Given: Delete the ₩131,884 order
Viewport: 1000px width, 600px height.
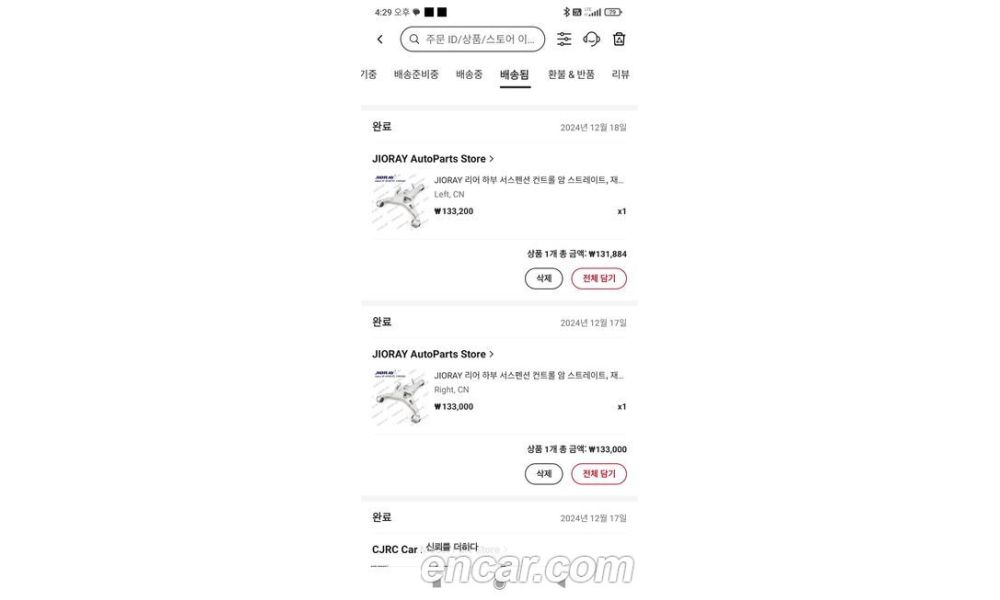Looking at the screenshot, I should click(544, 279).
